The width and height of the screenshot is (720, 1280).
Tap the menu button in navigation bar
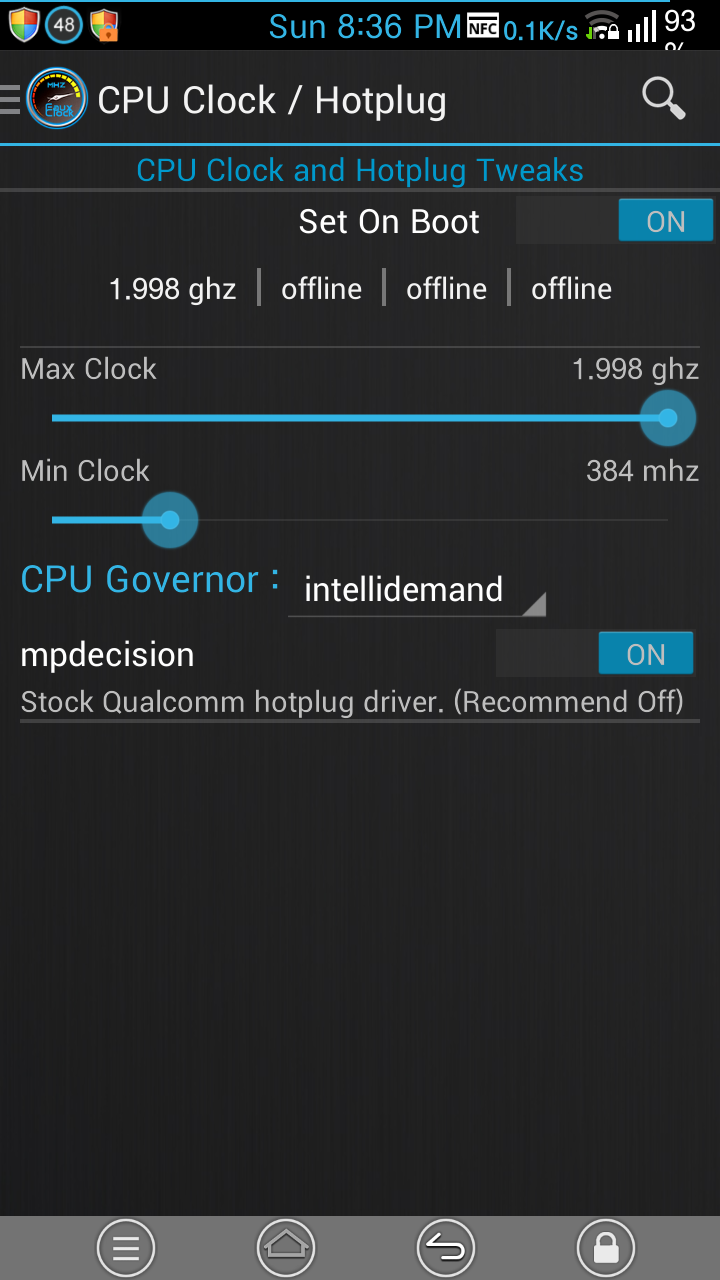tap(126, 1248)
